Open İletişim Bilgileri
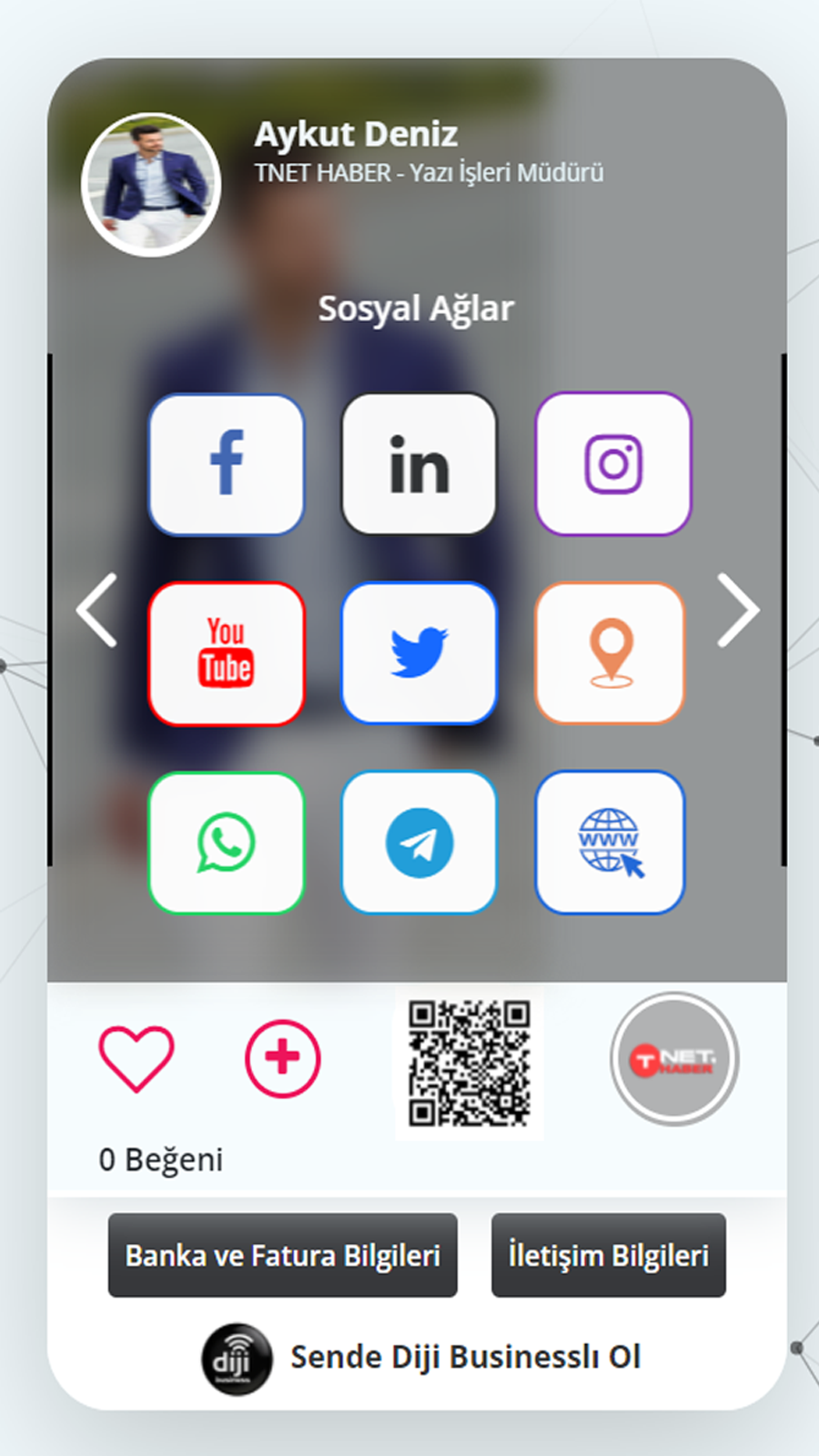The height and width of the screenshot is (1456, 819). click(x=608, y=1255)
